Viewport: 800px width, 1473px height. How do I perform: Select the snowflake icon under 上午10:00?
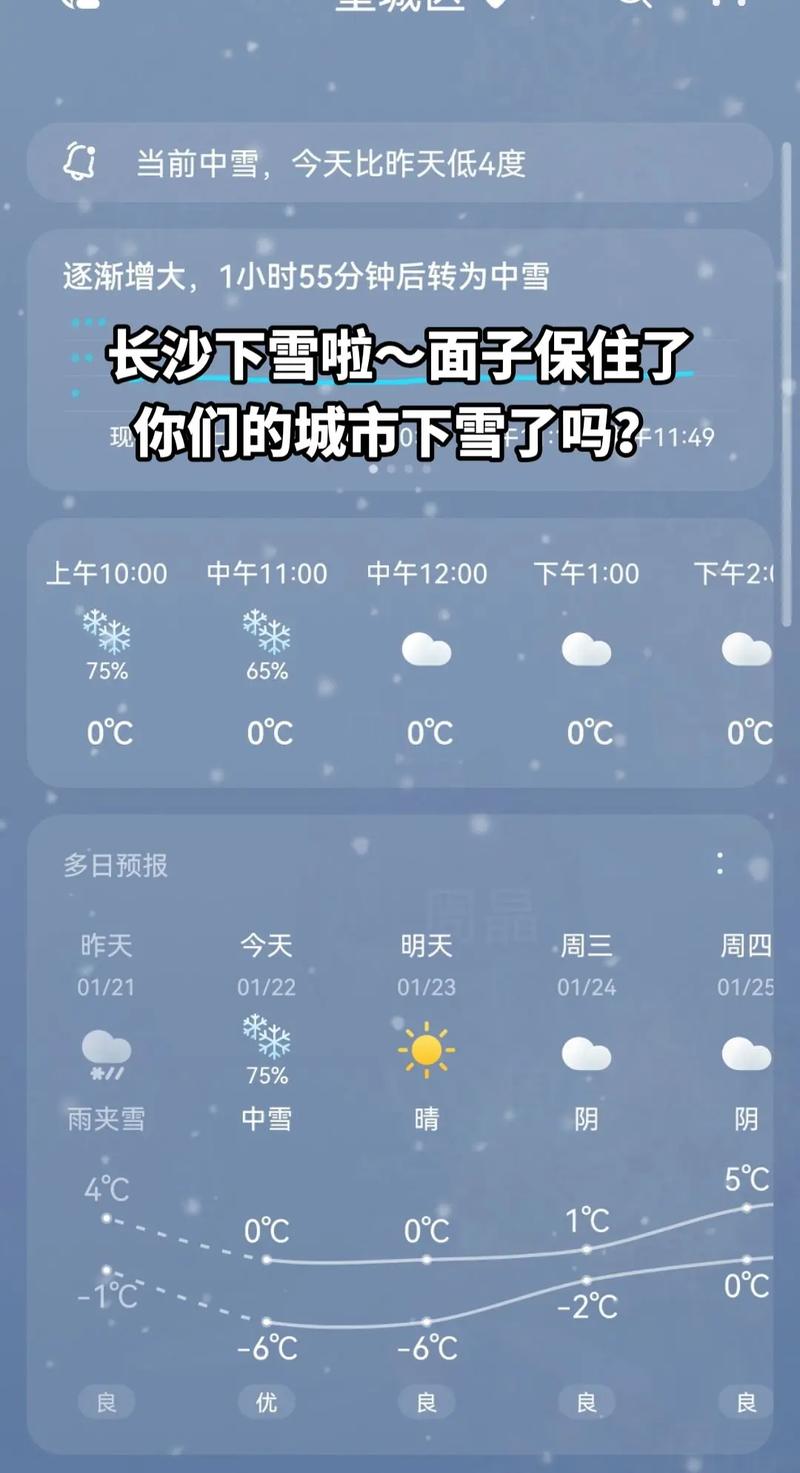107,631
